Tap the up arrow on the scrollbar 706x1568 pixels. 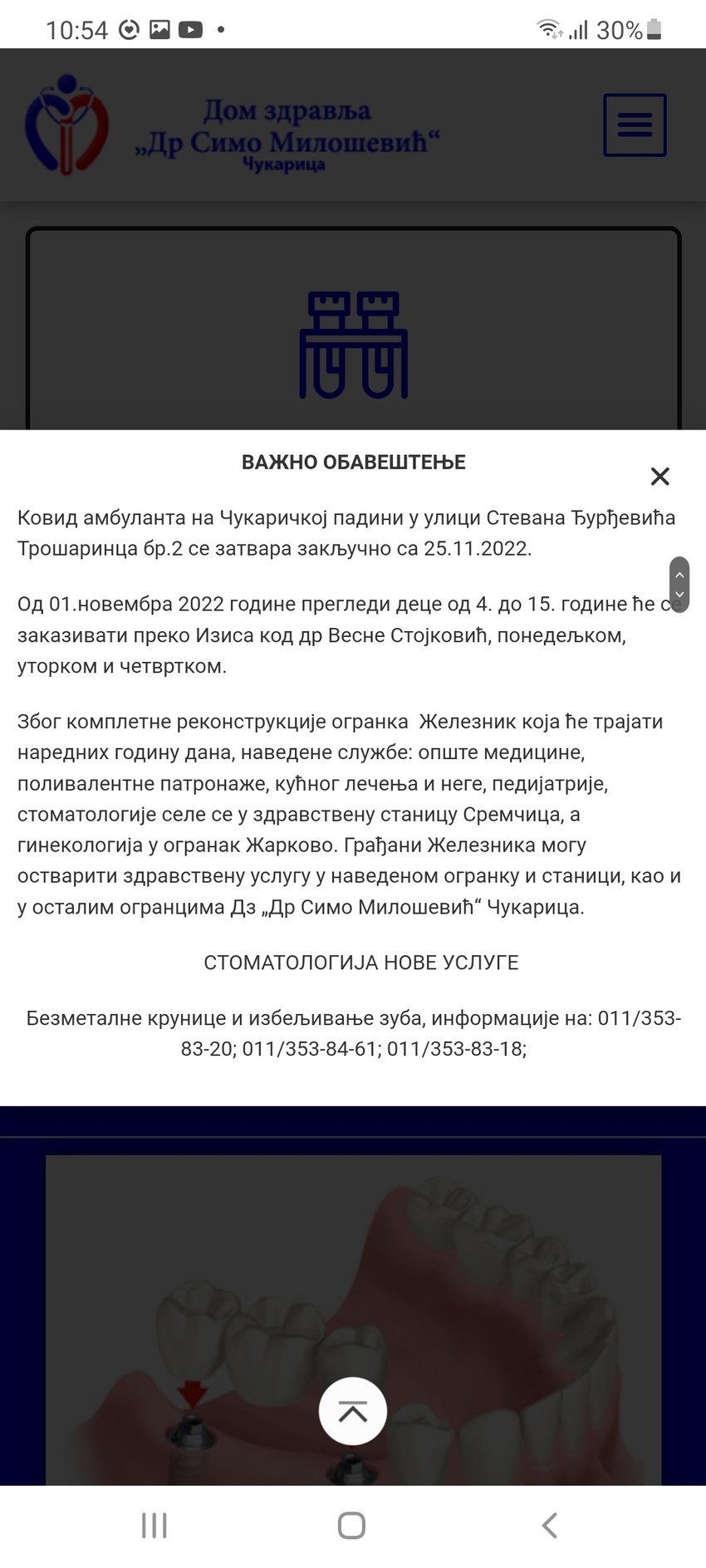tap(679, 575)
